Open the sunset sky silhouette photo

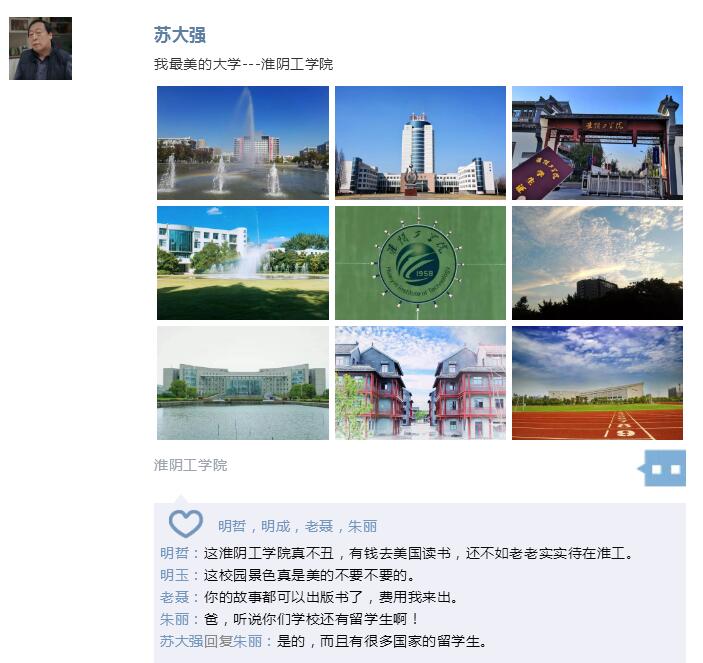(x=597, y=262)
